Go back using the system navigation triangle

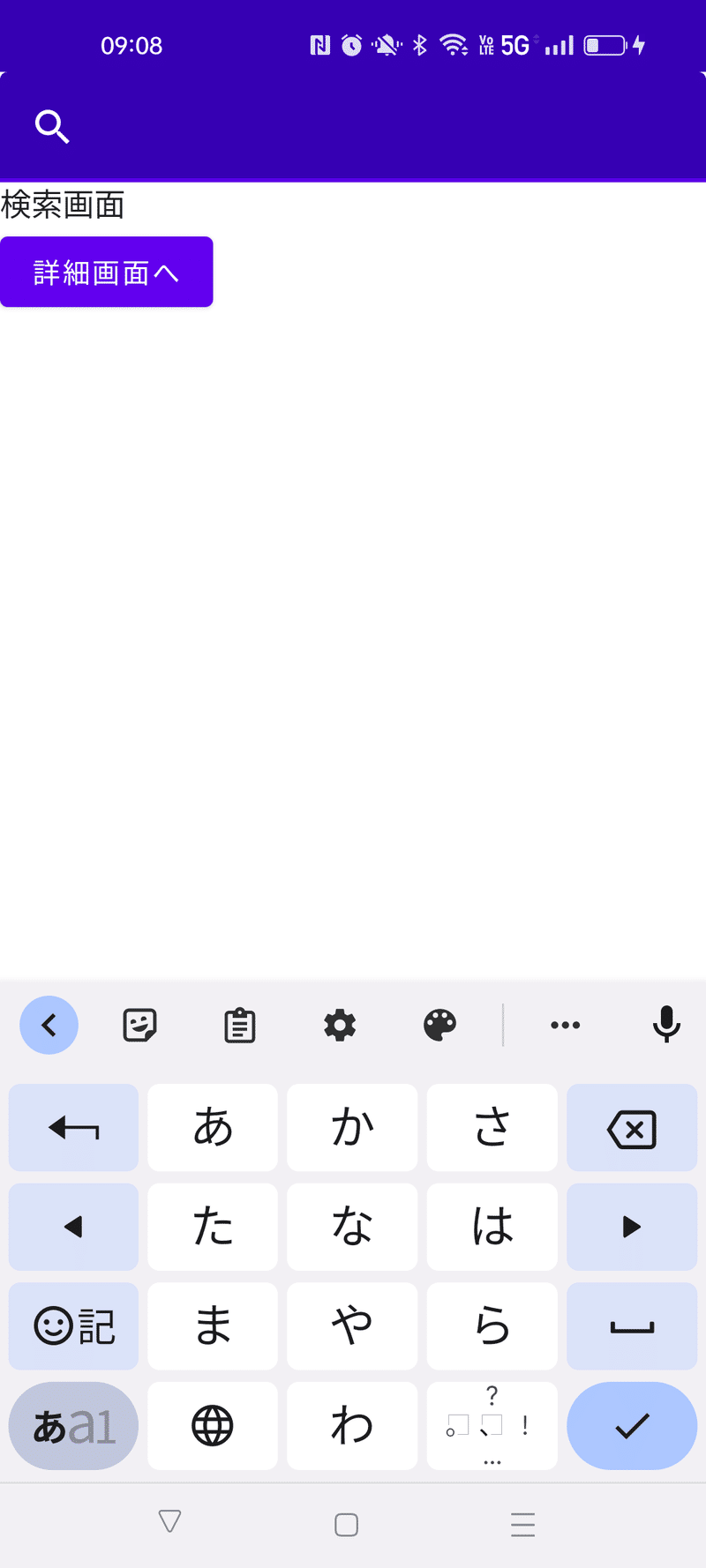point(169,1521)
